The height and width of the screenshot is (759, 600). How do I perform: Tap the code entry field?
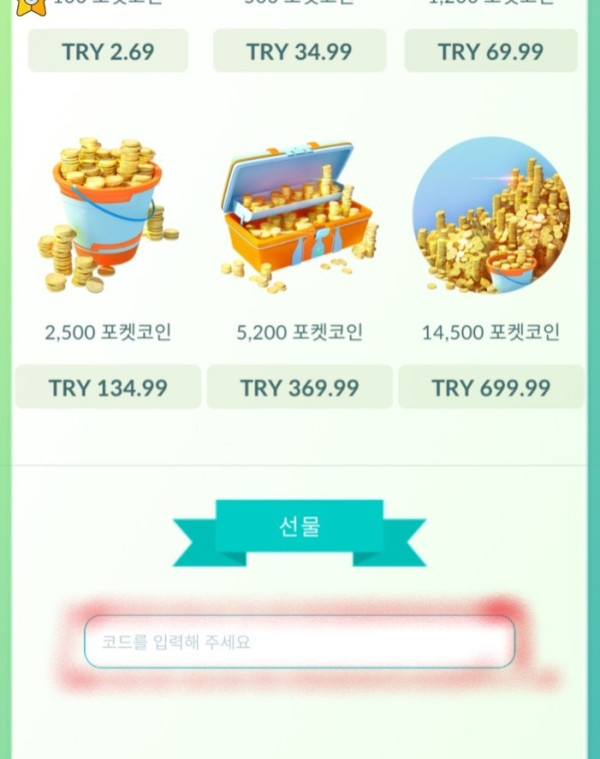(x=299, y=642)
